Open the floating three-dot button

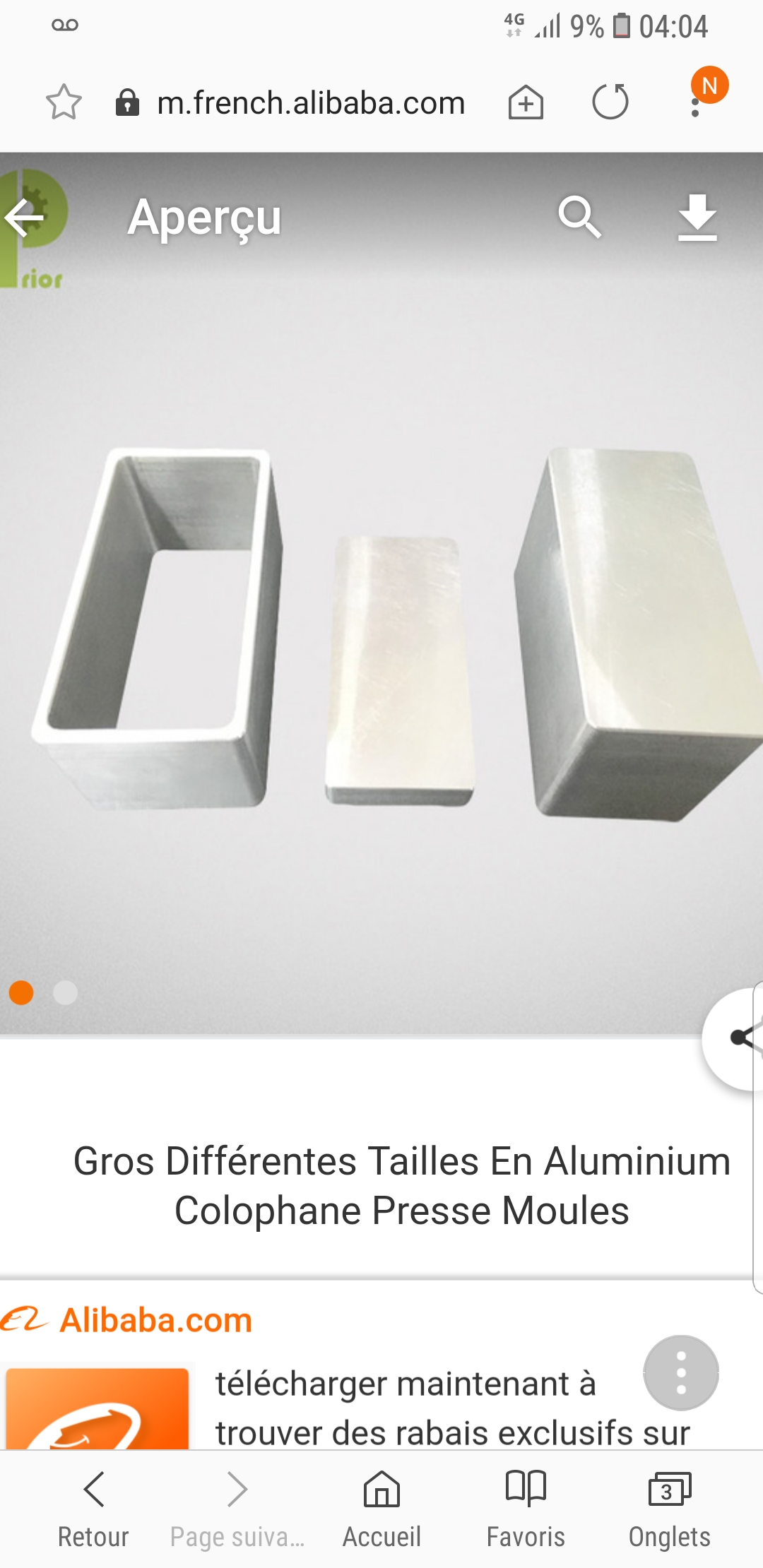tap(681, 1373)
